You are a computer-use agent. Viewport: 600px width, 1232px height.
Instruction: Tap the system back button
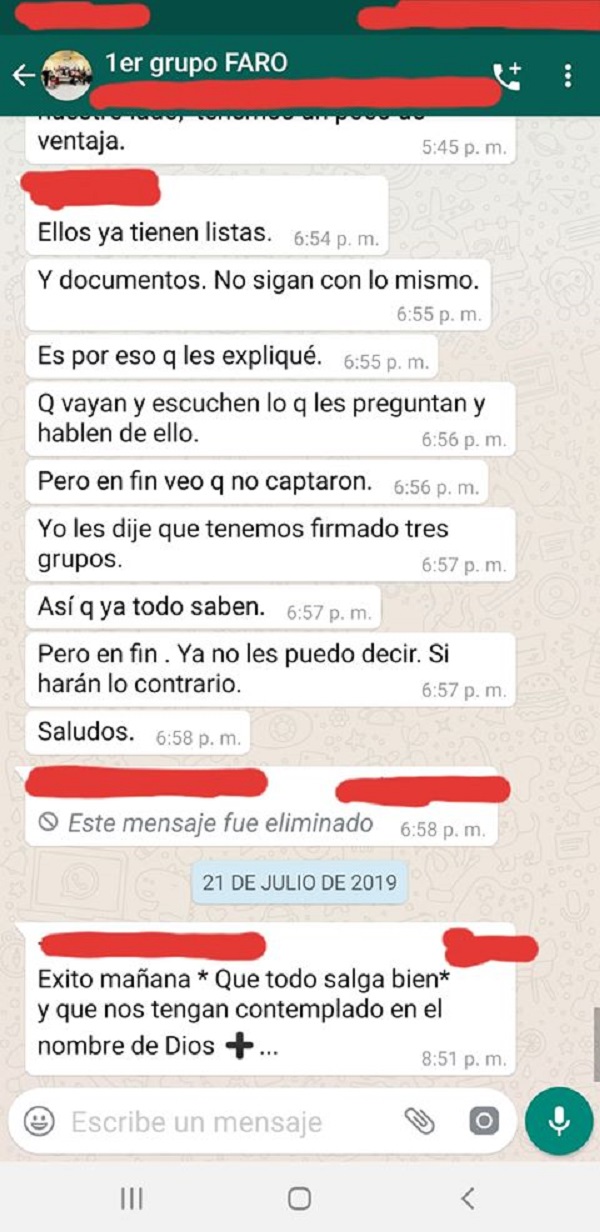click(x=466, y=1198)
